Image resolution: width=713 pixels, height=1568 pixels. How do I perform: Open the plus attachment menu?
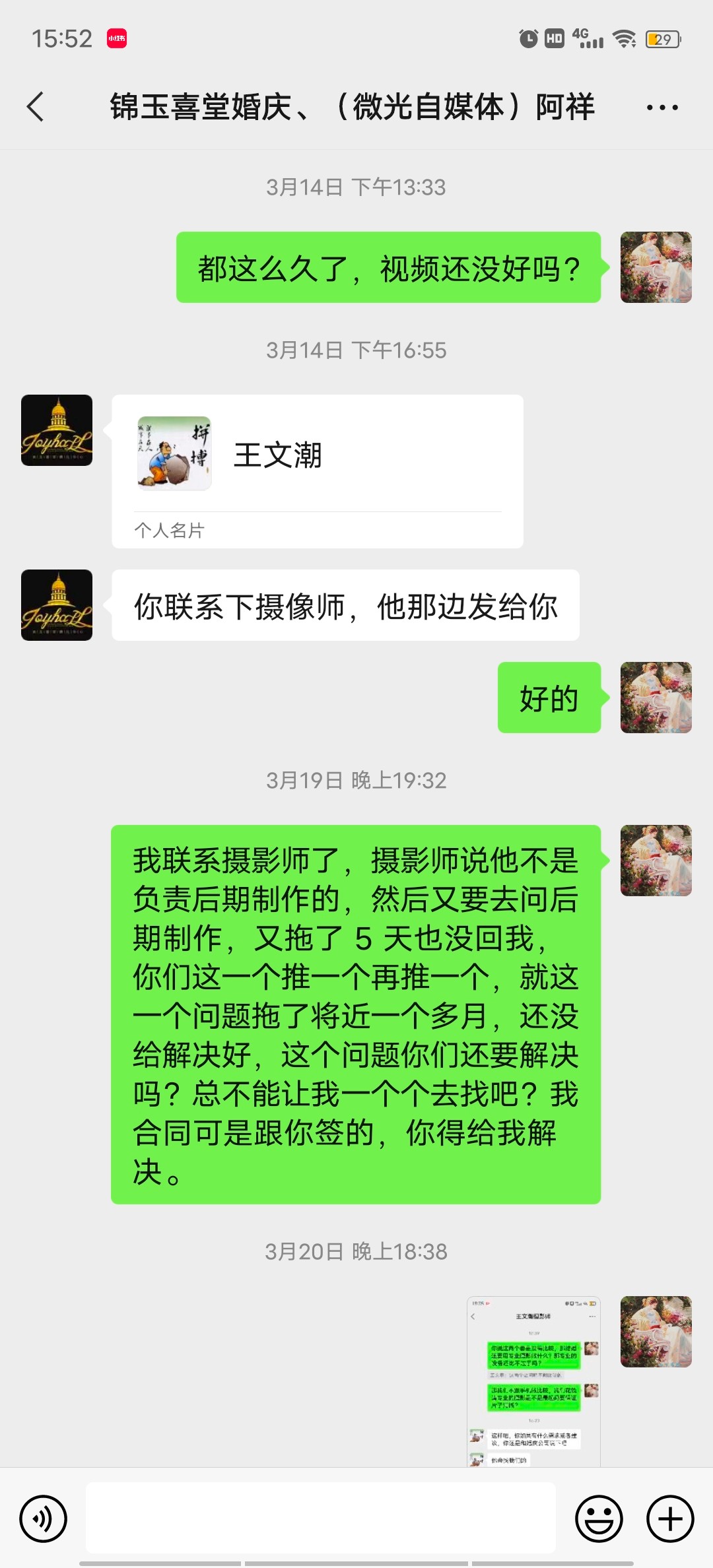(x=670, y=1519)
